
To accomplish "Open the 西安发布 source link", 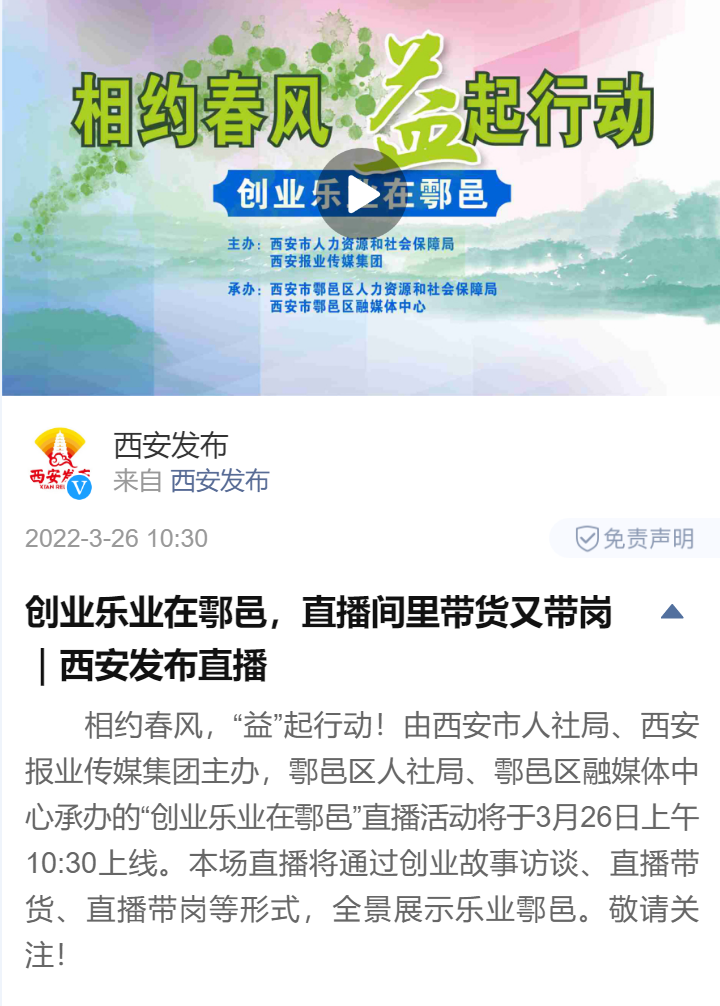I will coord(219,481).
